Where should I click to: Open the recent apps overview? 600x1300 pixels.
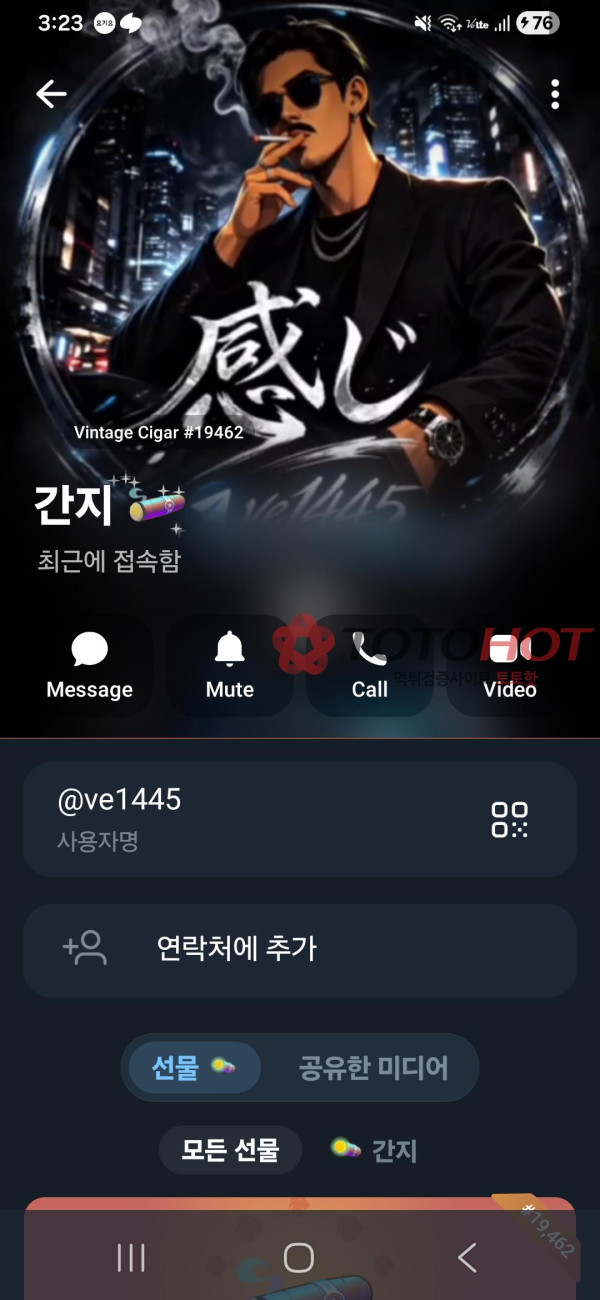pos(131,1258)
